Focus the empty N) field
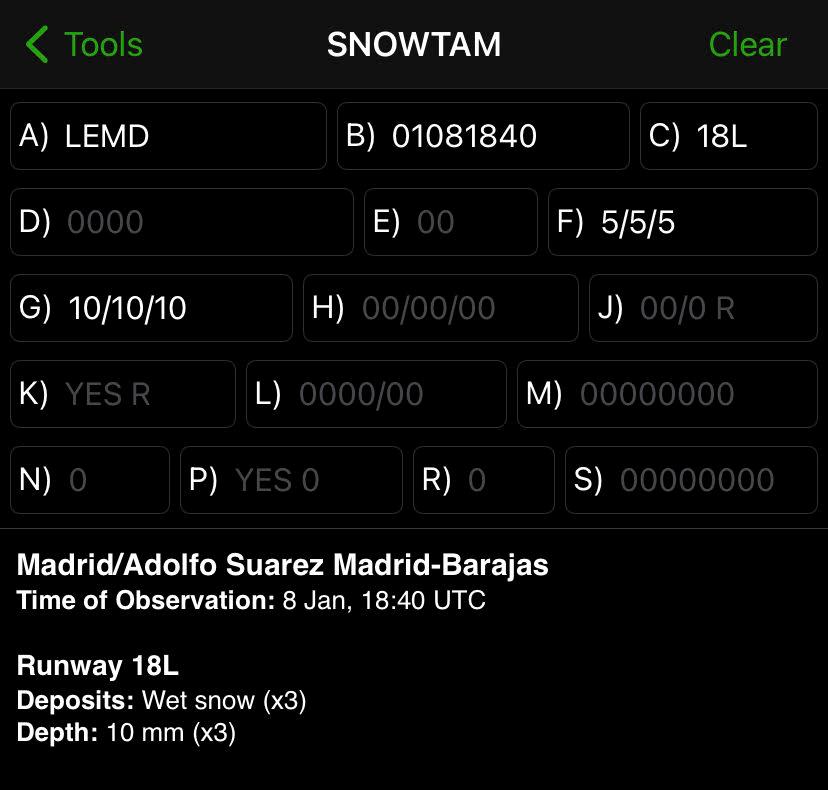828x790 pixels. (90, 480)
